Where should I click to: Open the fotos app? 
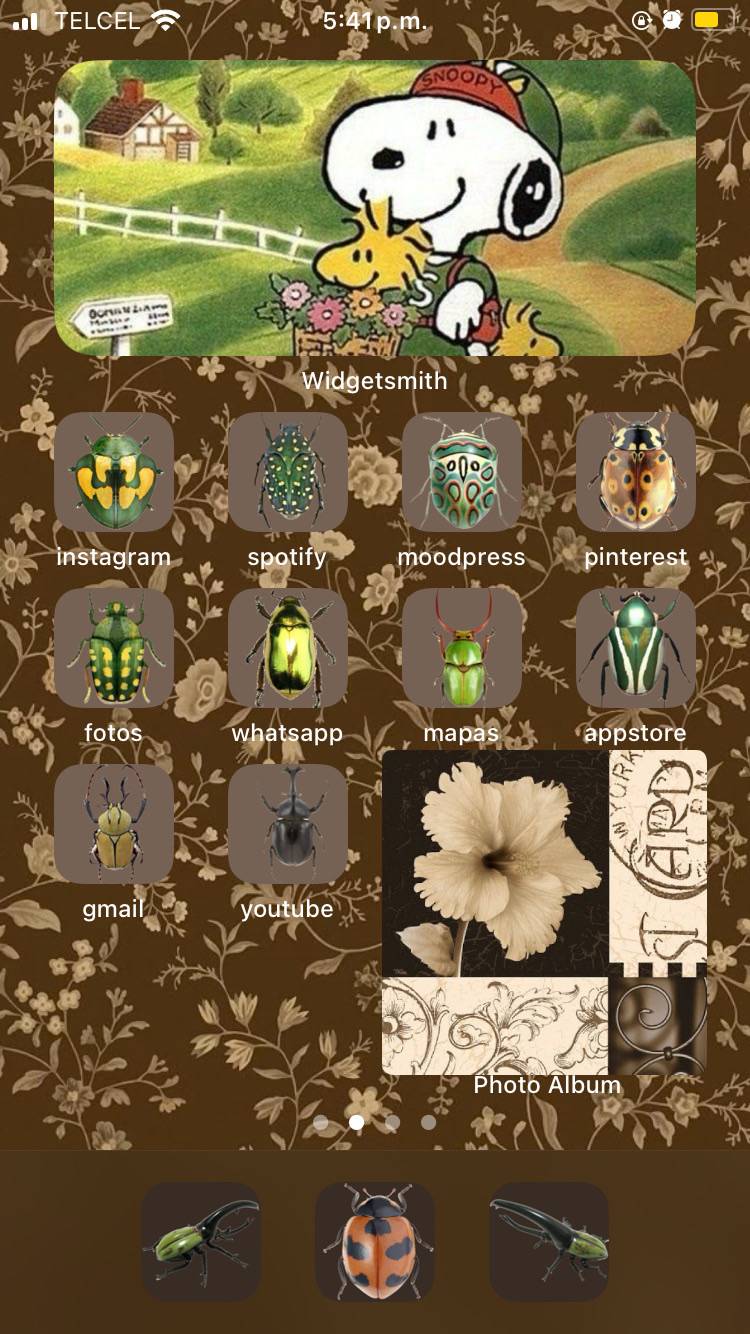[x=114, y=648]
